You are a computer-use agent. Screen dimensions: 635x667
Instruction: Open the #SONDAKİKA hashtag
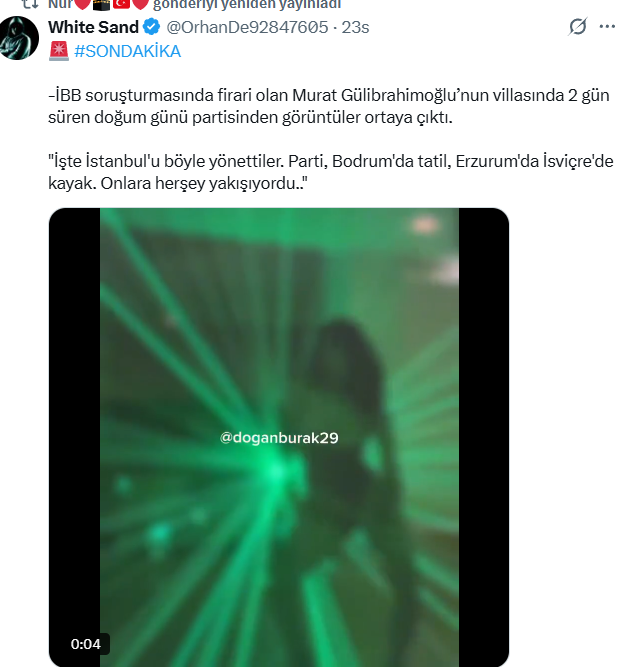click(x=128, y=51)
